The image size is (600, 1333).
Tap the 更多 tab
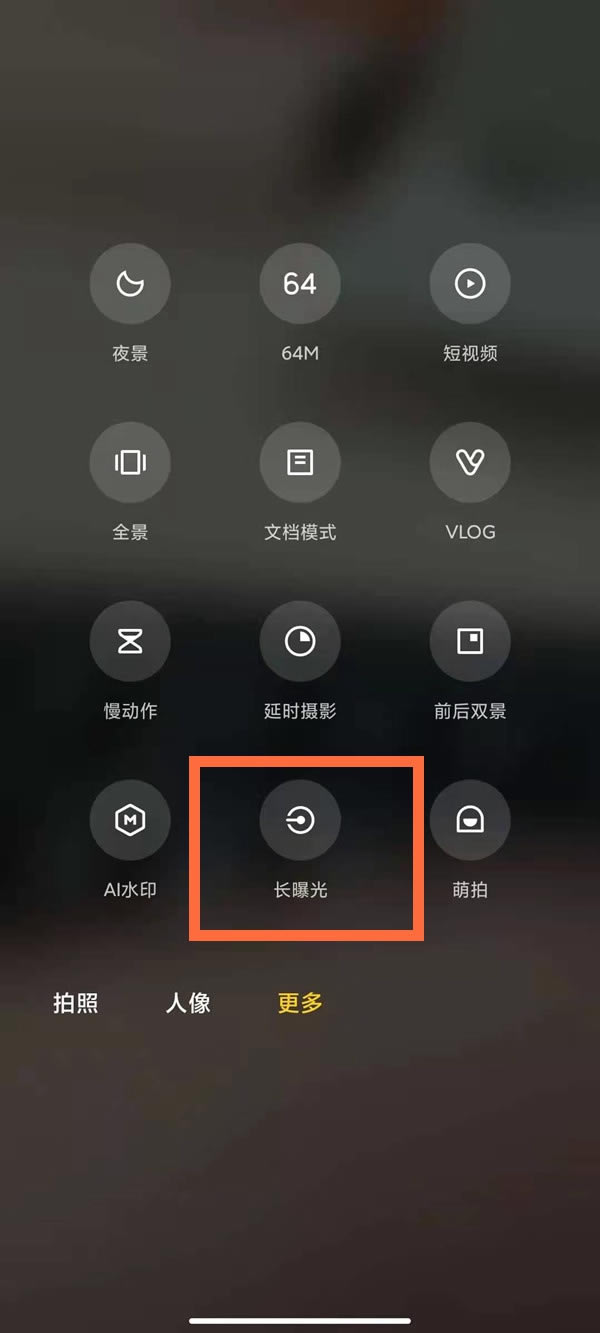[300, 1003]
